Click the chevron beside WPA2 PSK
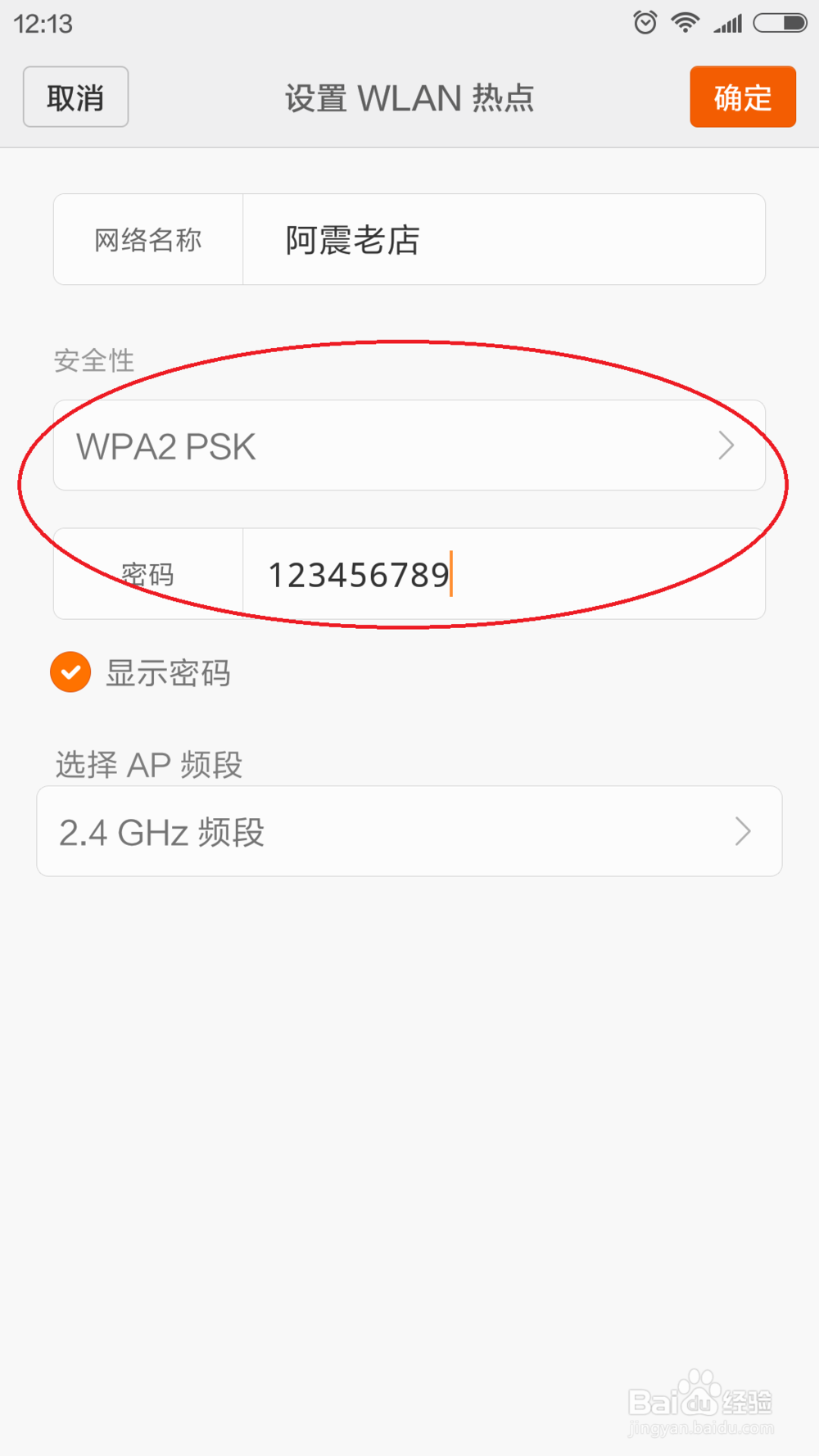The width and height of the screenshot is (819, 1456). click(727, 445)
